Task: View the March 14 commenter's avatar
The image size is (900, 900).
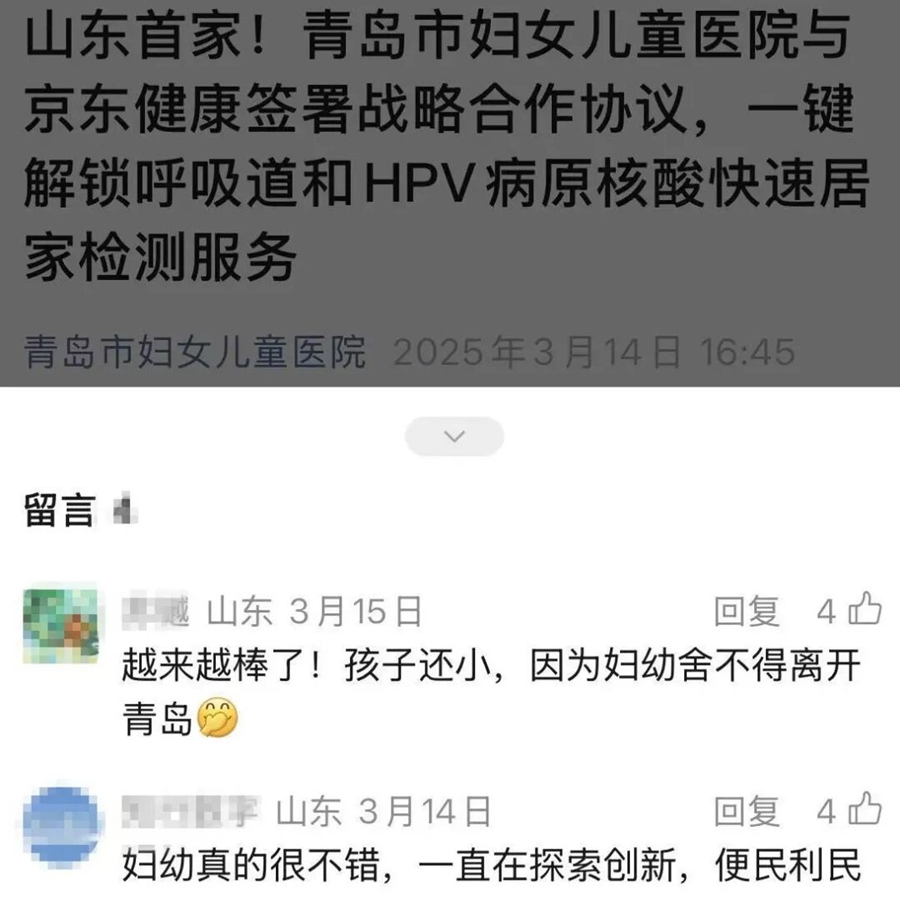Action: tap(61, 826)
